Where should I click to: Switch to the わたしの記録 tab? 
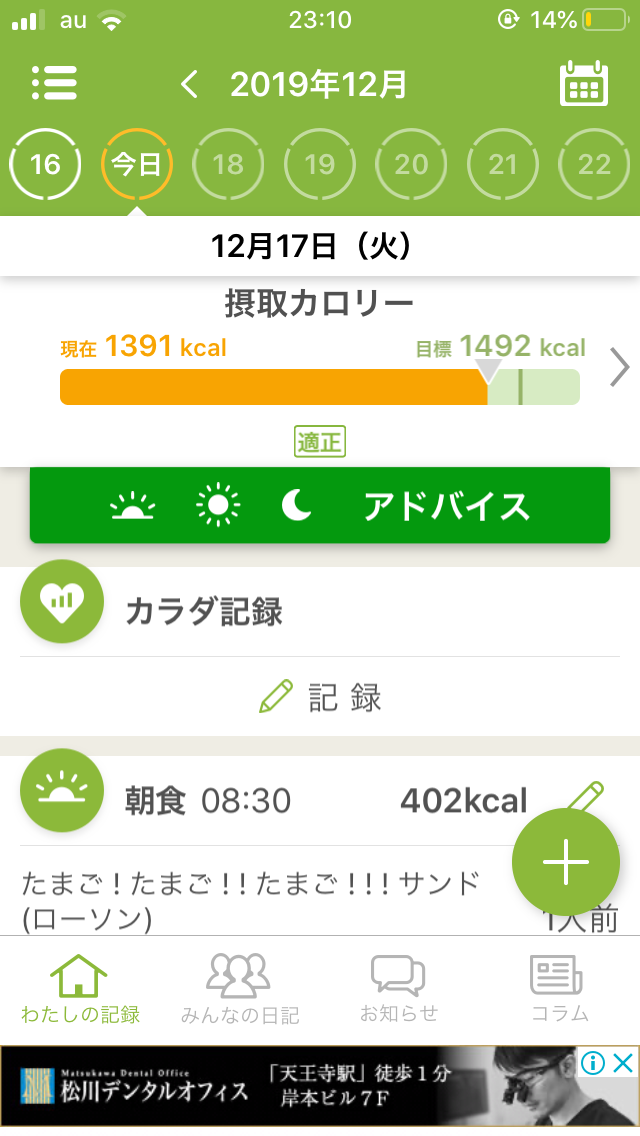[80, 988]
